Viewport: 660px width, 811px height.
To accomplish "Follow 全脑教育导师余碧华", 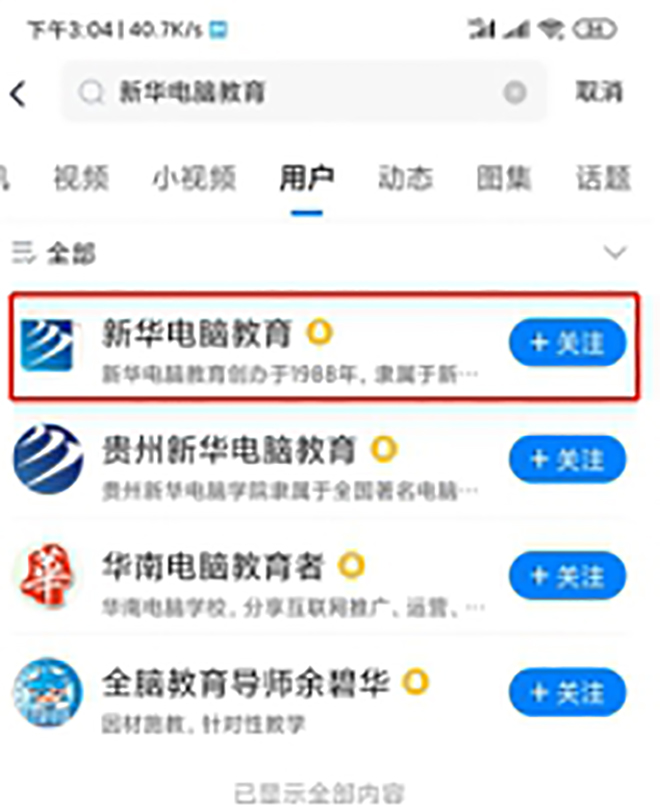I will coord(566,693).
